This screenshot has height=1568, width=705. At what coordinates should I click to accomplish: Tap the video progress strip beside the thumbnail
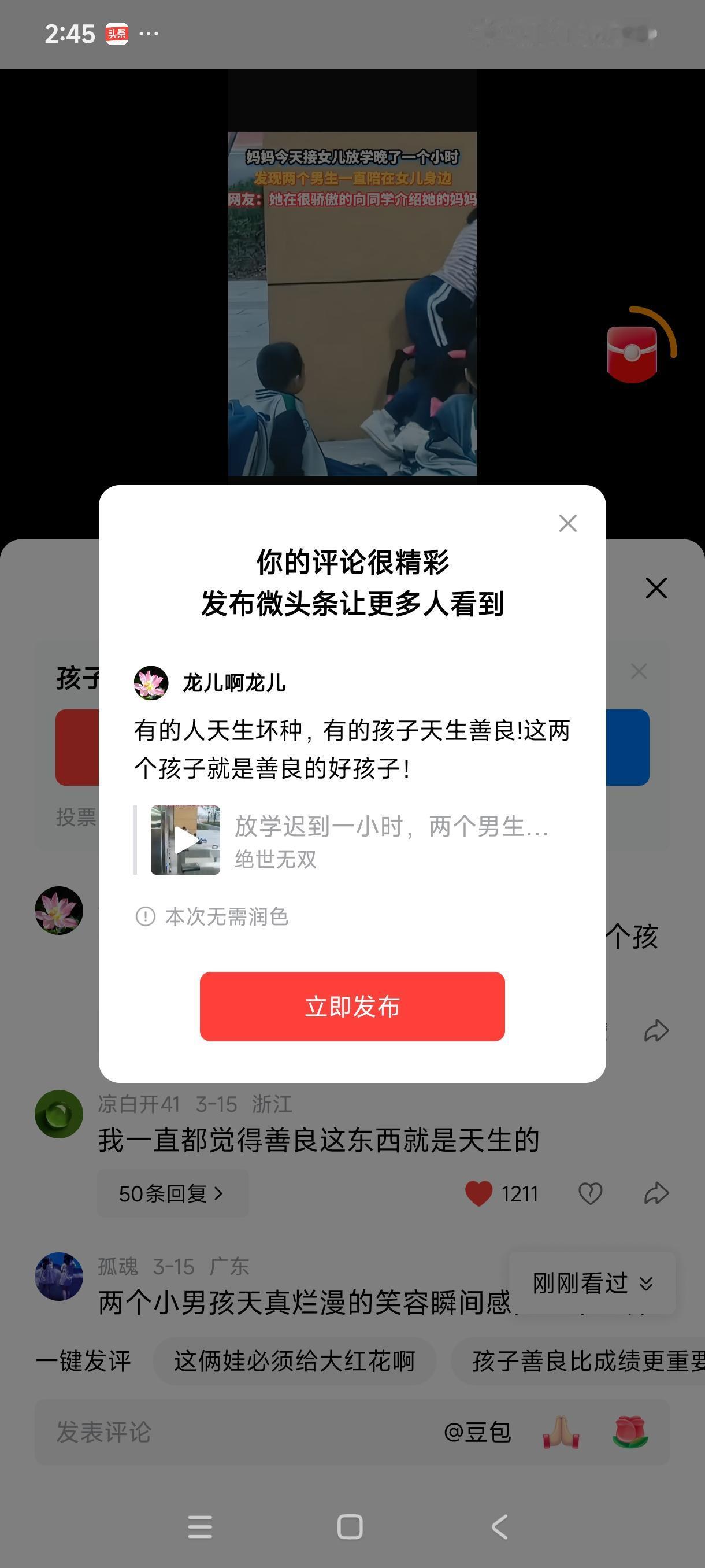(136, 838)
